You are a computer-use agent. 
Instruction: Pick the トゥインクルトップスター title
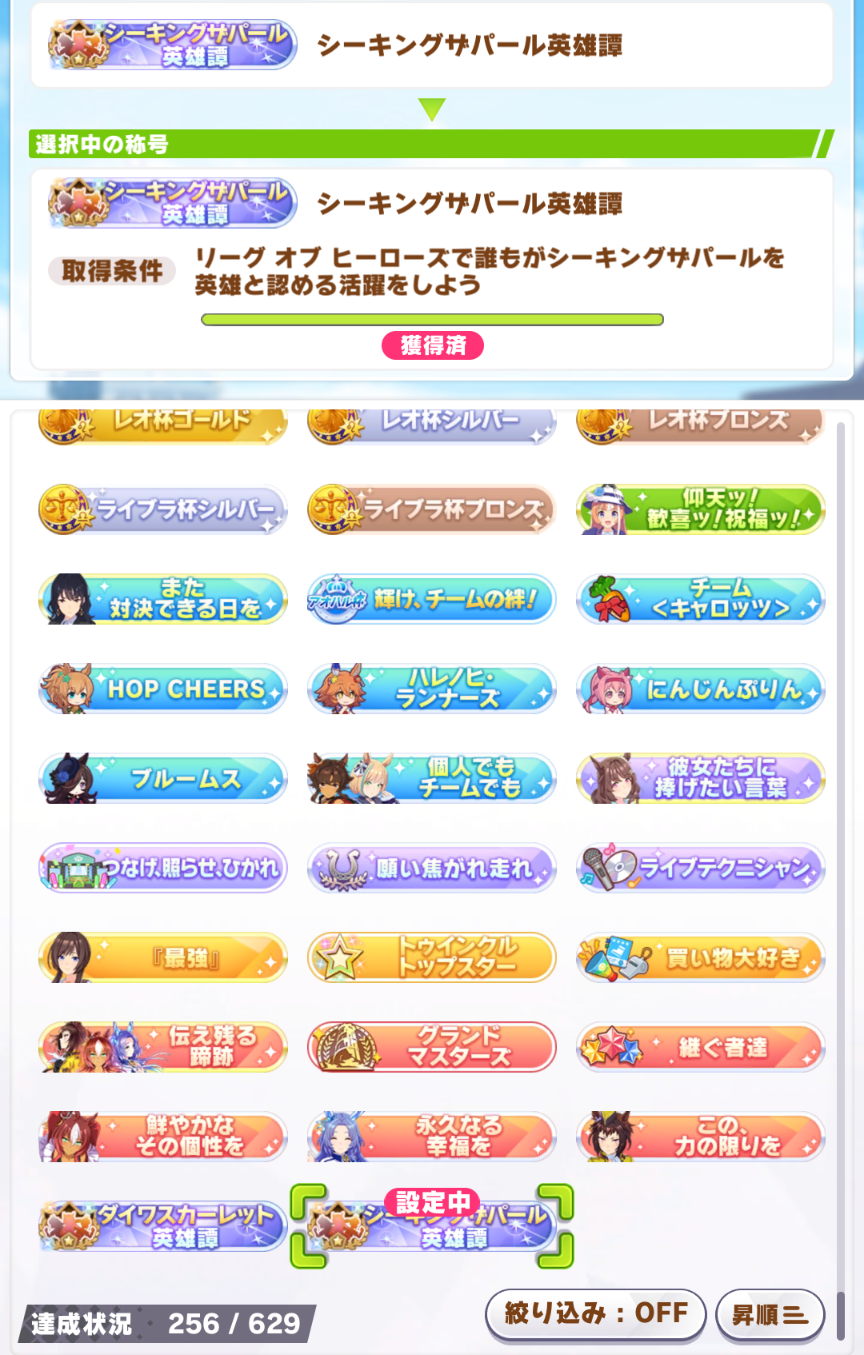click(431, 958)
